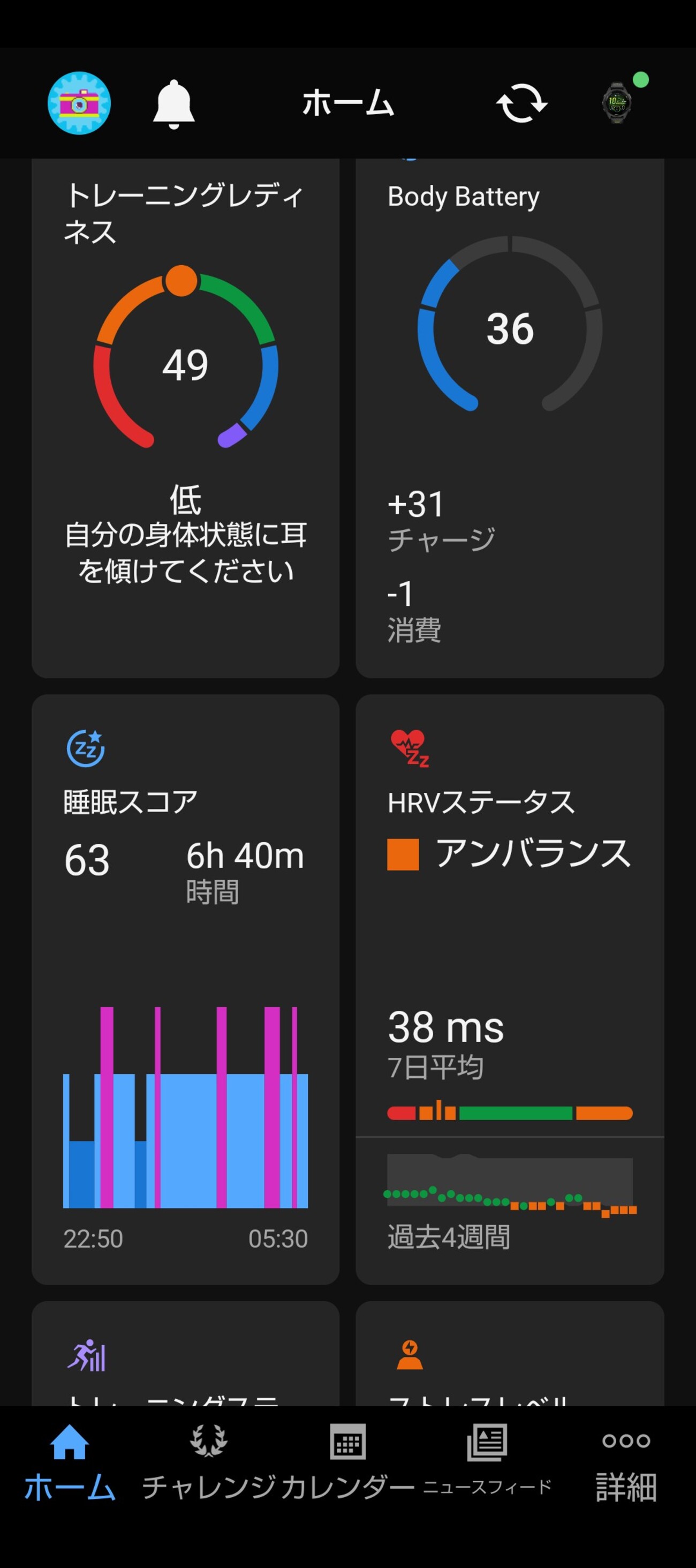Open the connected watch device
Image resolution: width=696 pixels, height=1568 pixels.
click(617, 102)
